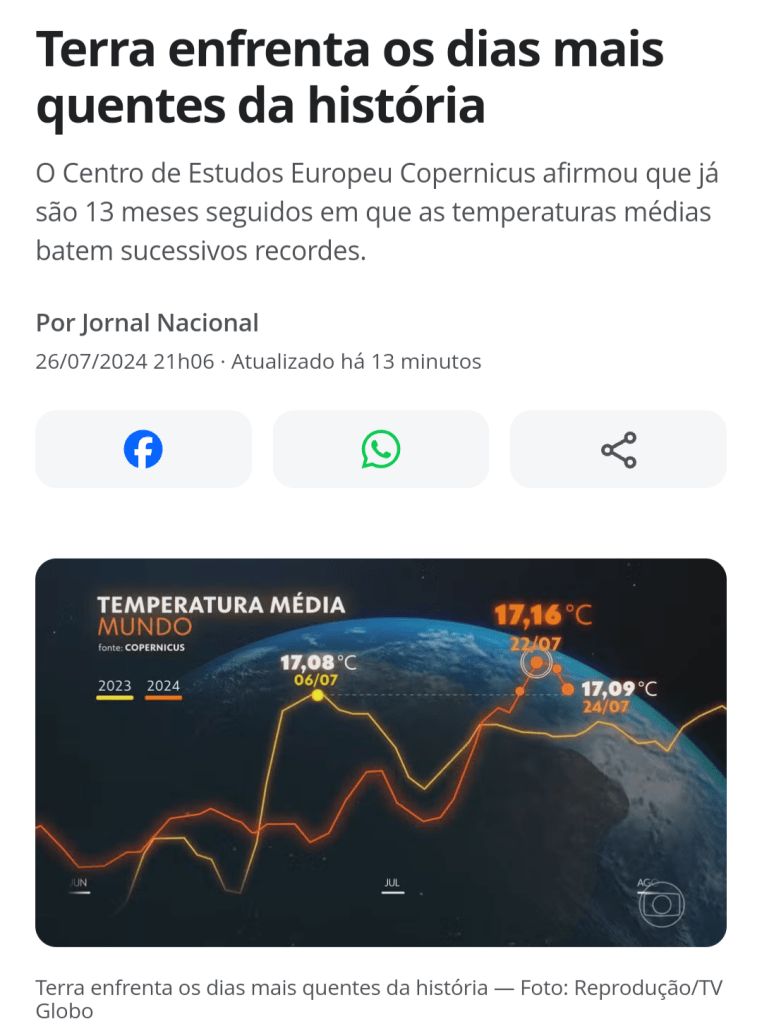The height and width of the screenshot is (1024, 762).
Task: Open the world temperature chart image
Action: [380, 752]
